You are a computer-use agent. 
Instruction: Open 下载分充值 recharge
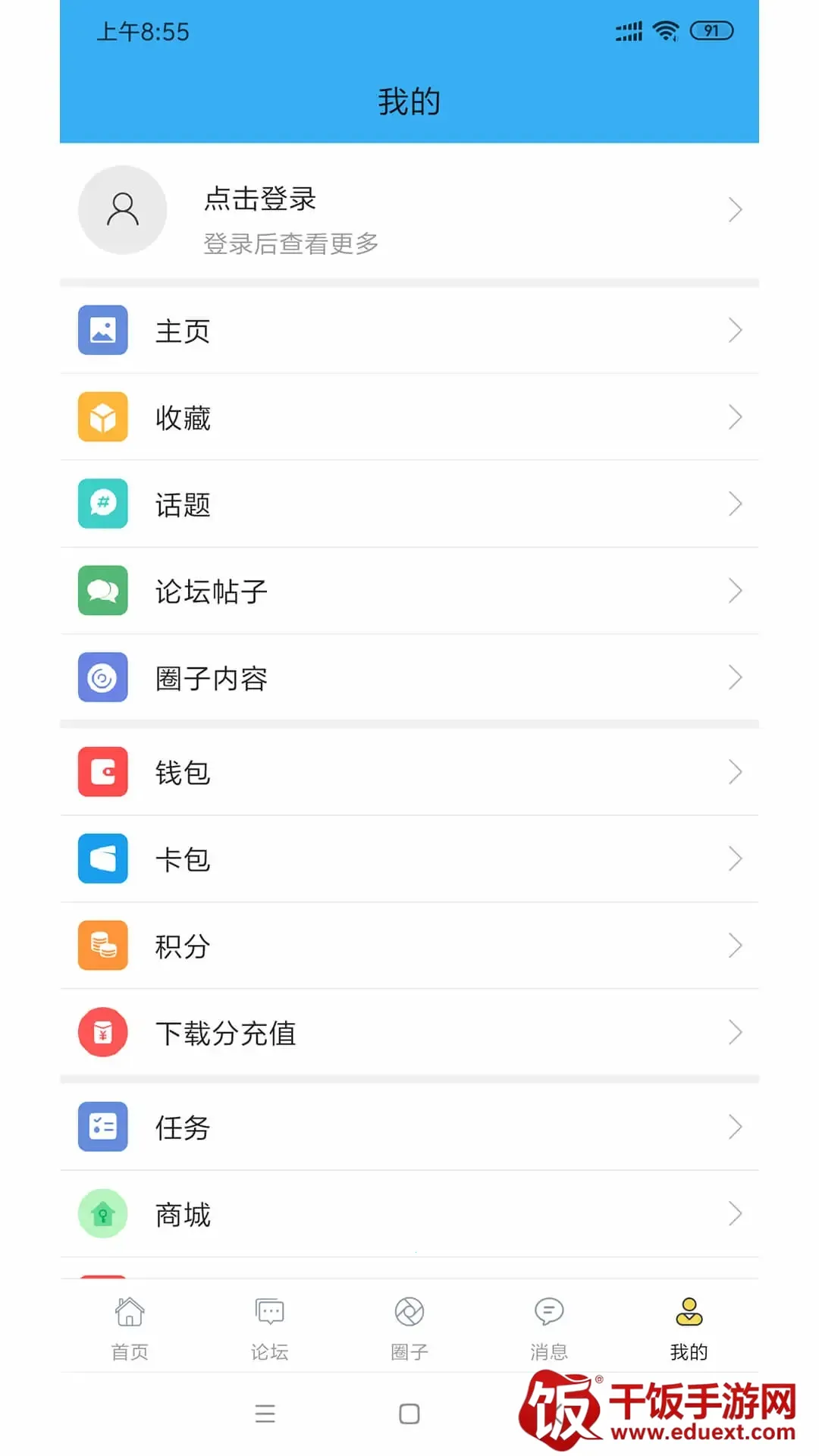click(409, 1033)
